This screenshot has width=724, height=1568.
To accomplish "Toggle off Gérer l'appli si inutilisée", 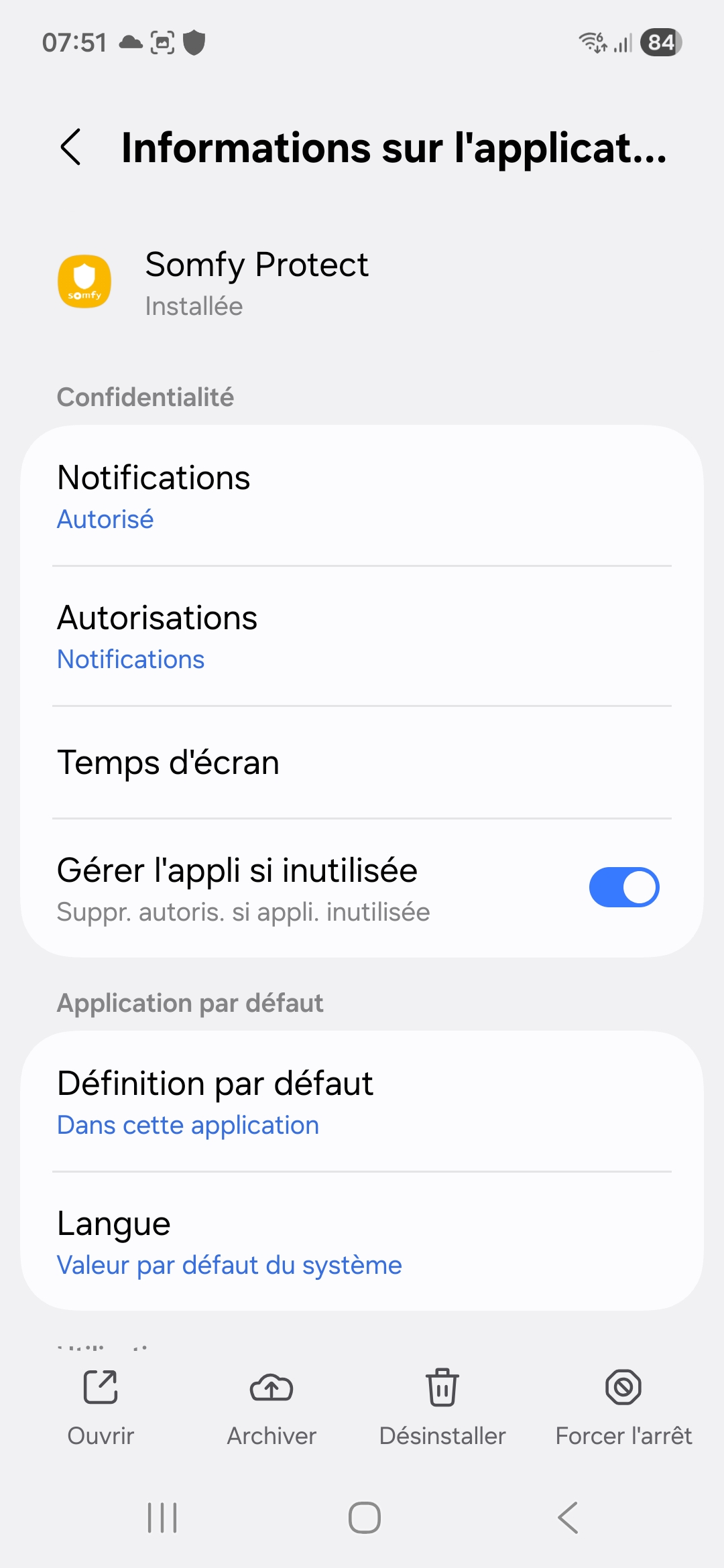I will click(623, 887).
